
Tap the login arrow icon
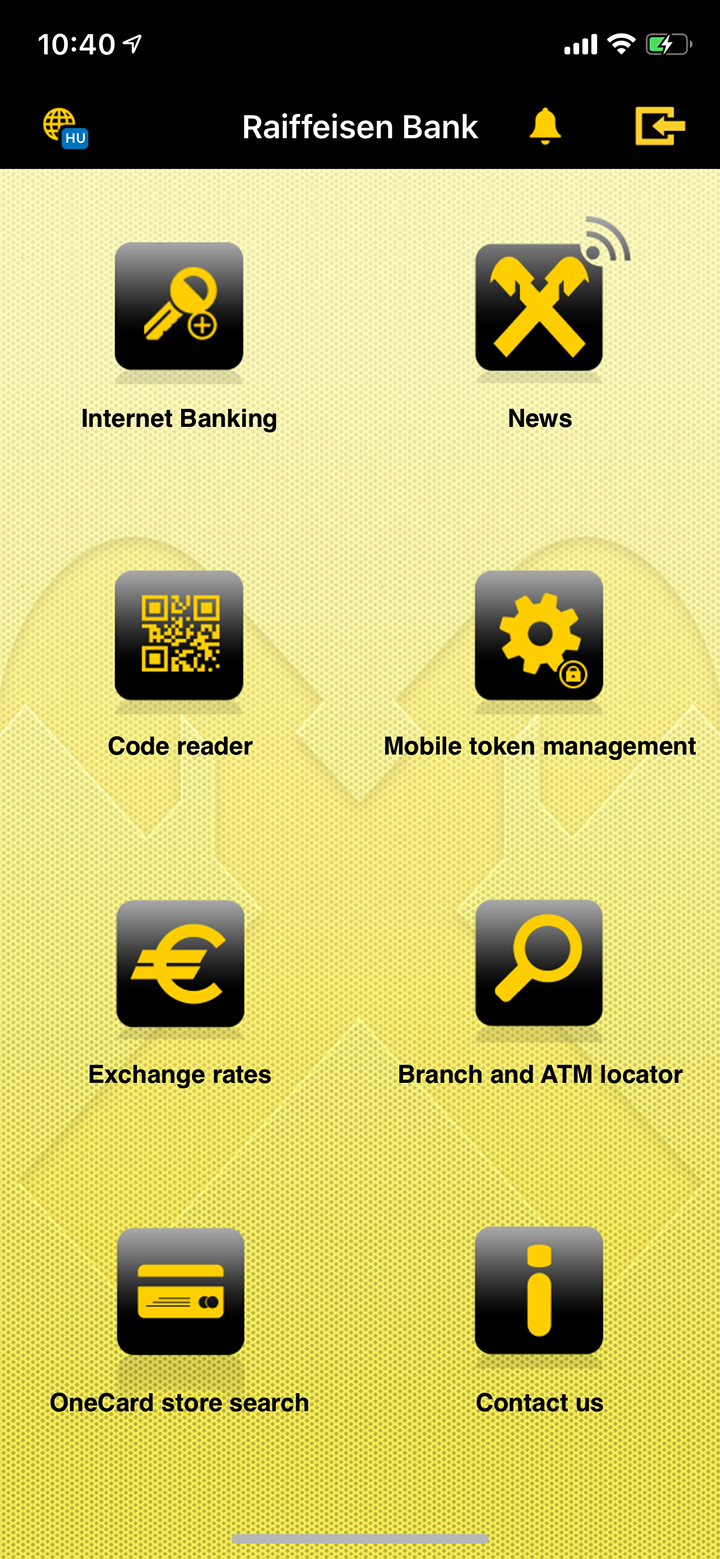point(660,127)
